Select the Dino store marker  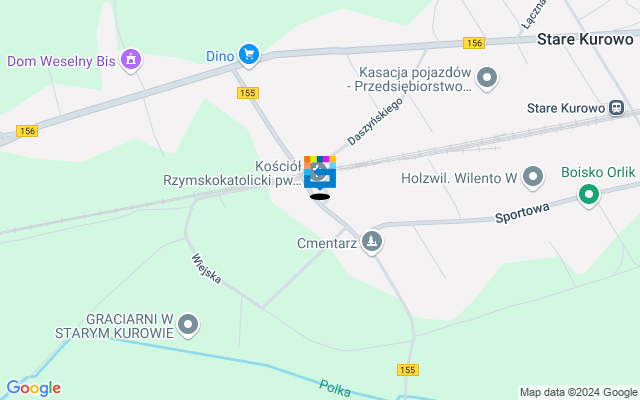coord(249,56)
